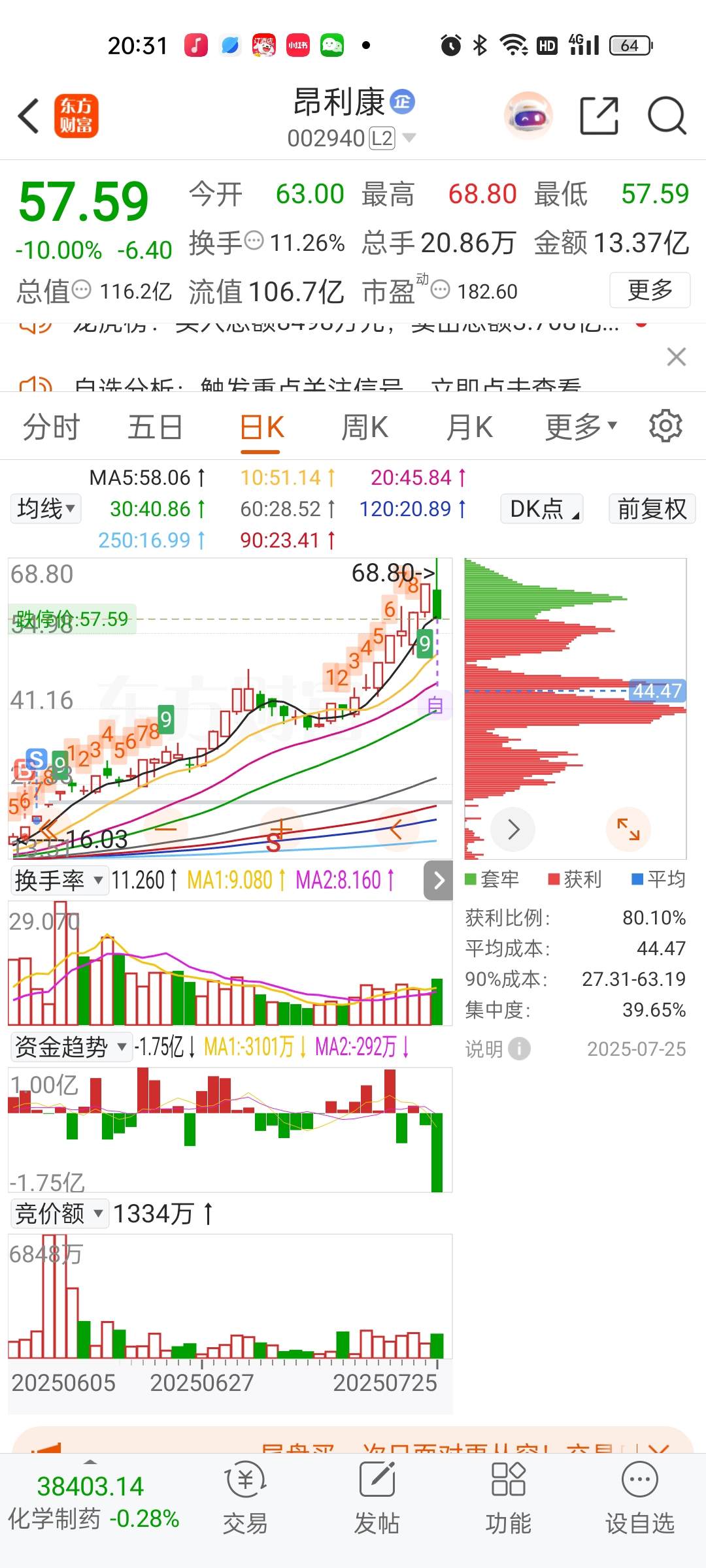
Task: Open the 换手率 indicator dropdown
Action: 59,881
